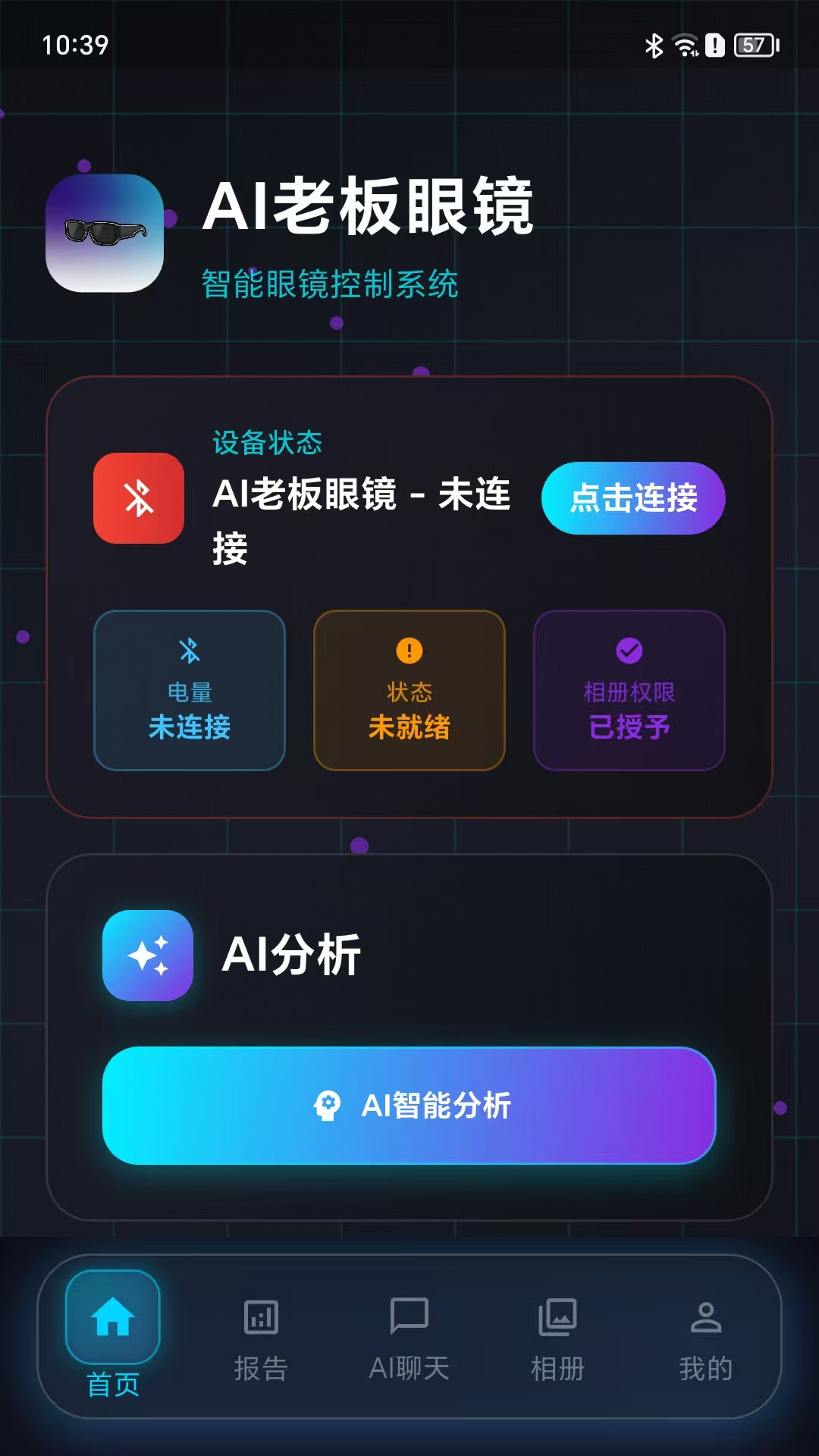
Task: Tap the purple checkmark on 相册权限 card
Action: [x=629, y=650]
